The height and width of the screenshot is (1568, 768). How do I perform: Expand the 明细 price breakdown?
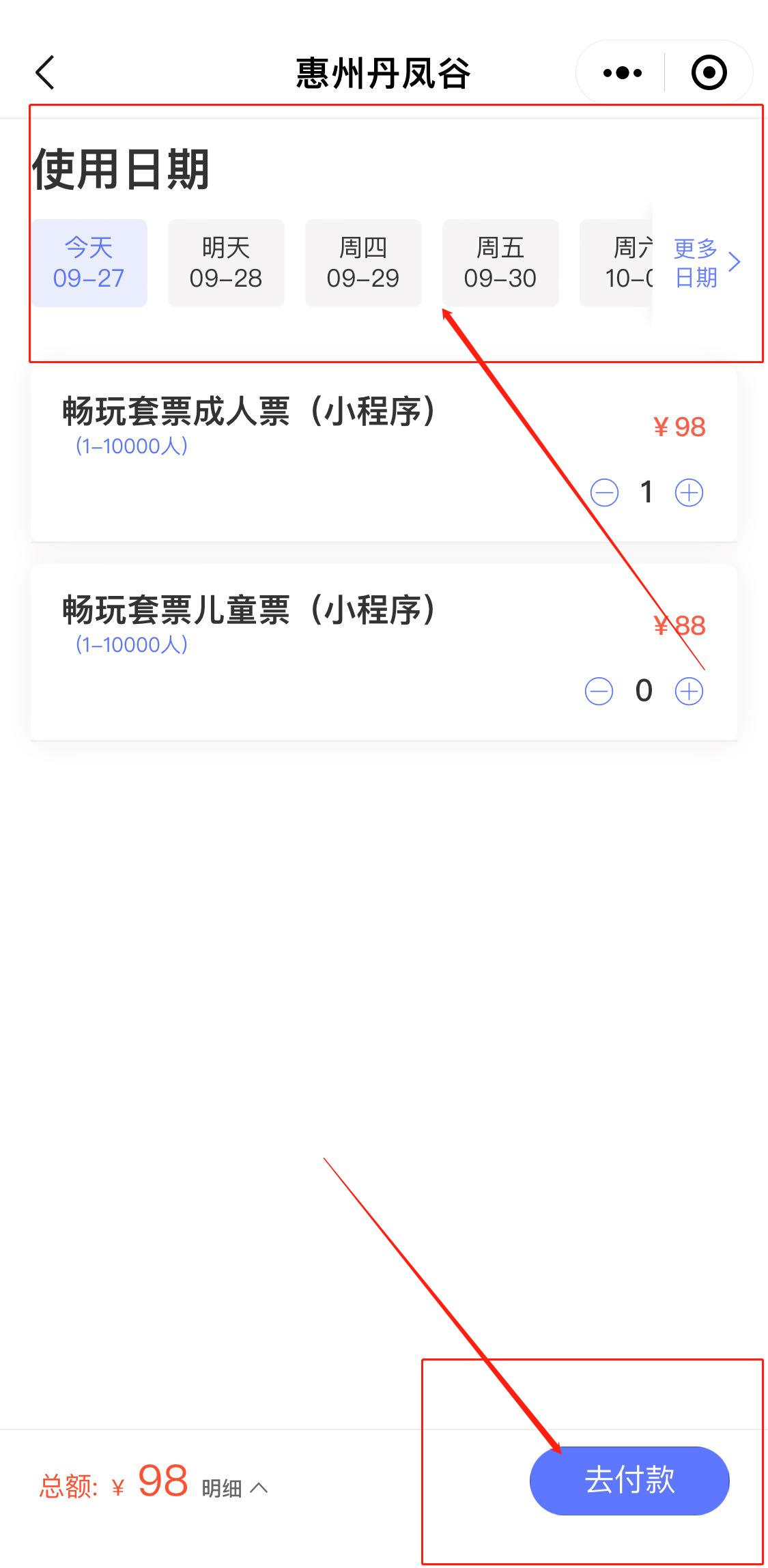click(x=234, y=1487)
